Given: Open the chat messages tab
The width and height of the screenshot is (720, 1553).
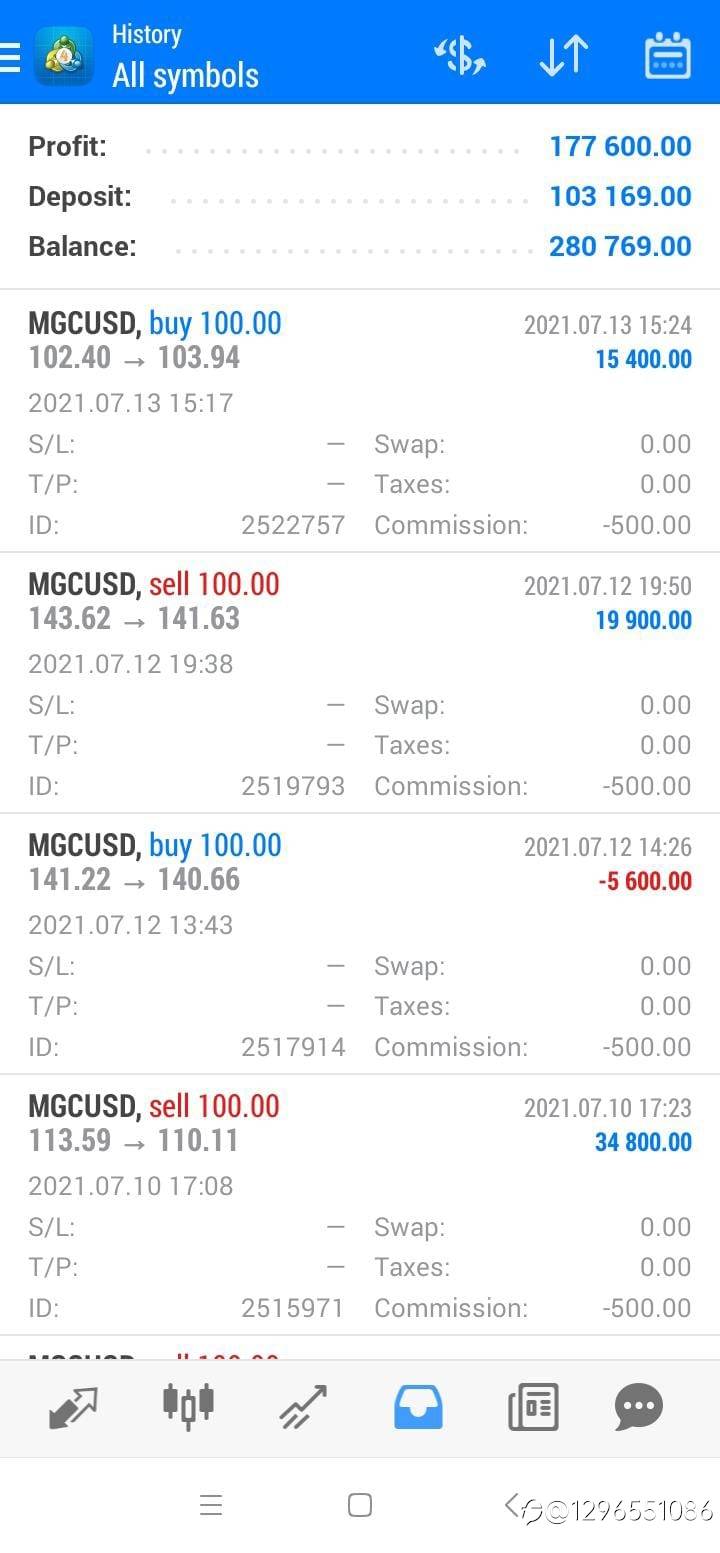Looking at the screenshot, I should 639,1408.
